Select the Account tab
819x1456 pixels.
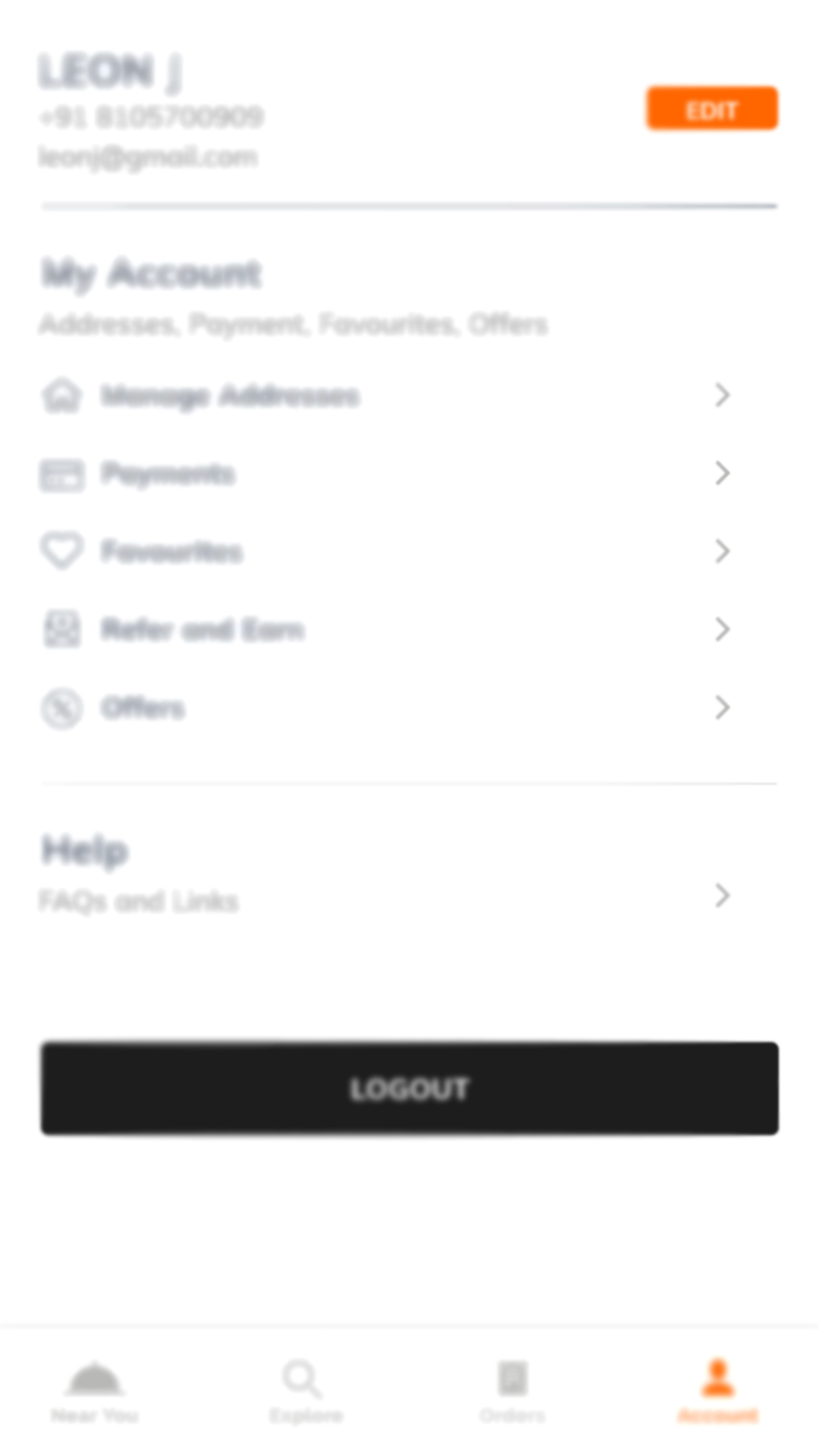[x=718, y=1392]
